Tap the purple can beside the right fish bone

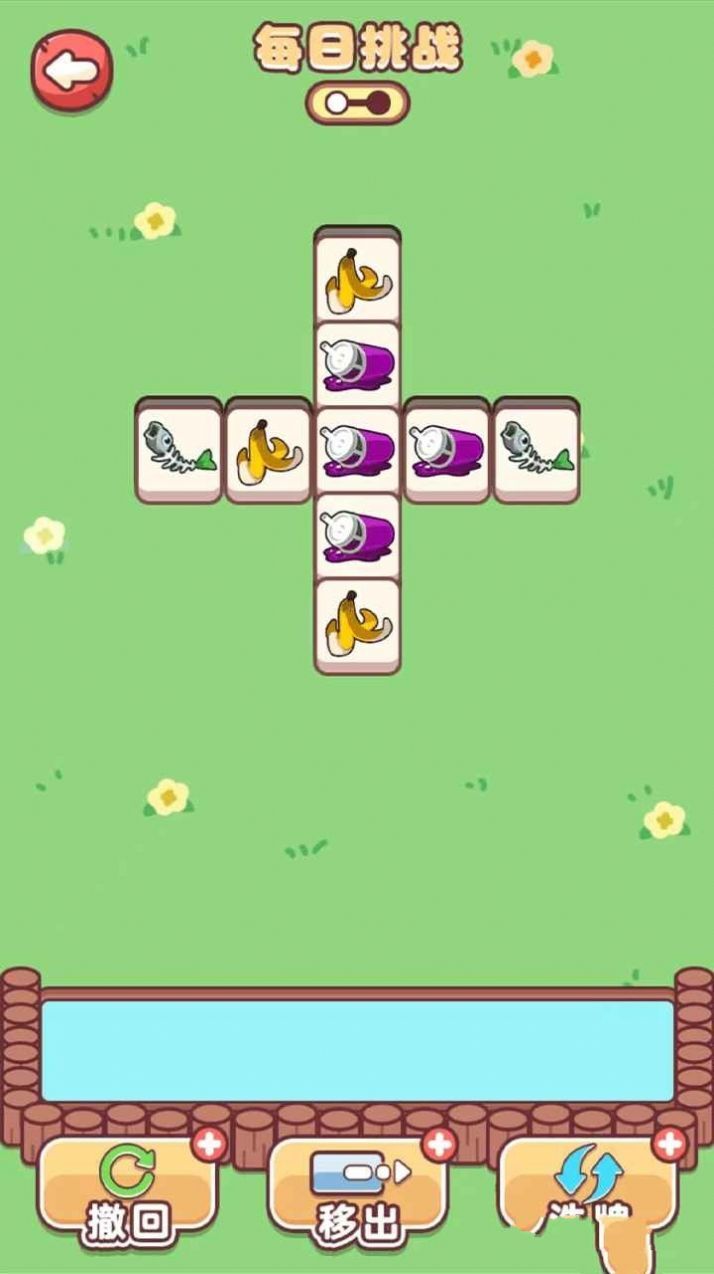(x=447, y=450)
